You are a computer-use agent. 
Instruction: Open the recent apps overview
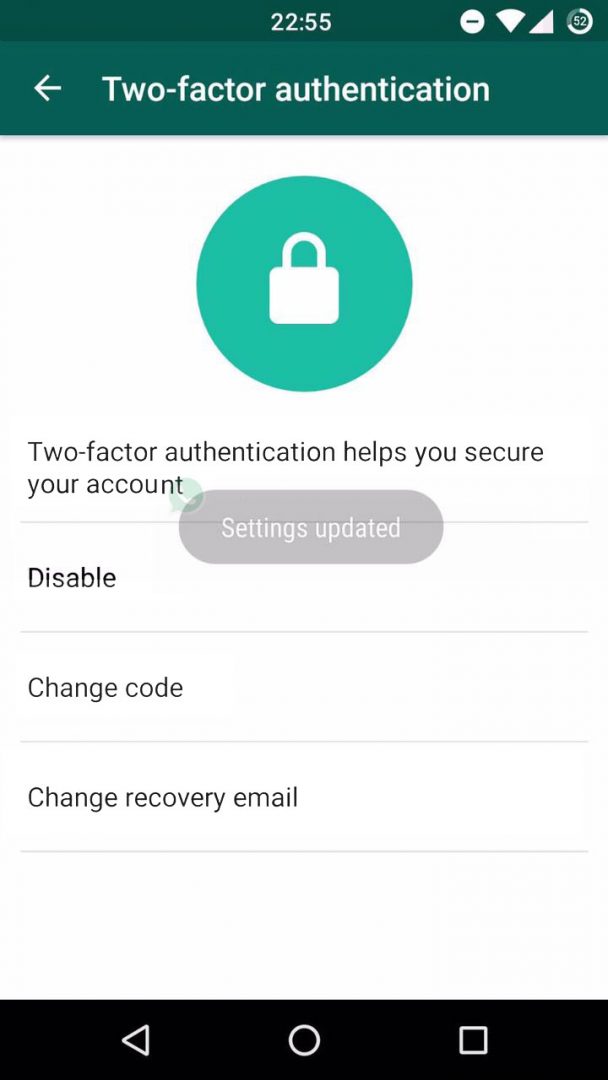(x=473, y=1040)
